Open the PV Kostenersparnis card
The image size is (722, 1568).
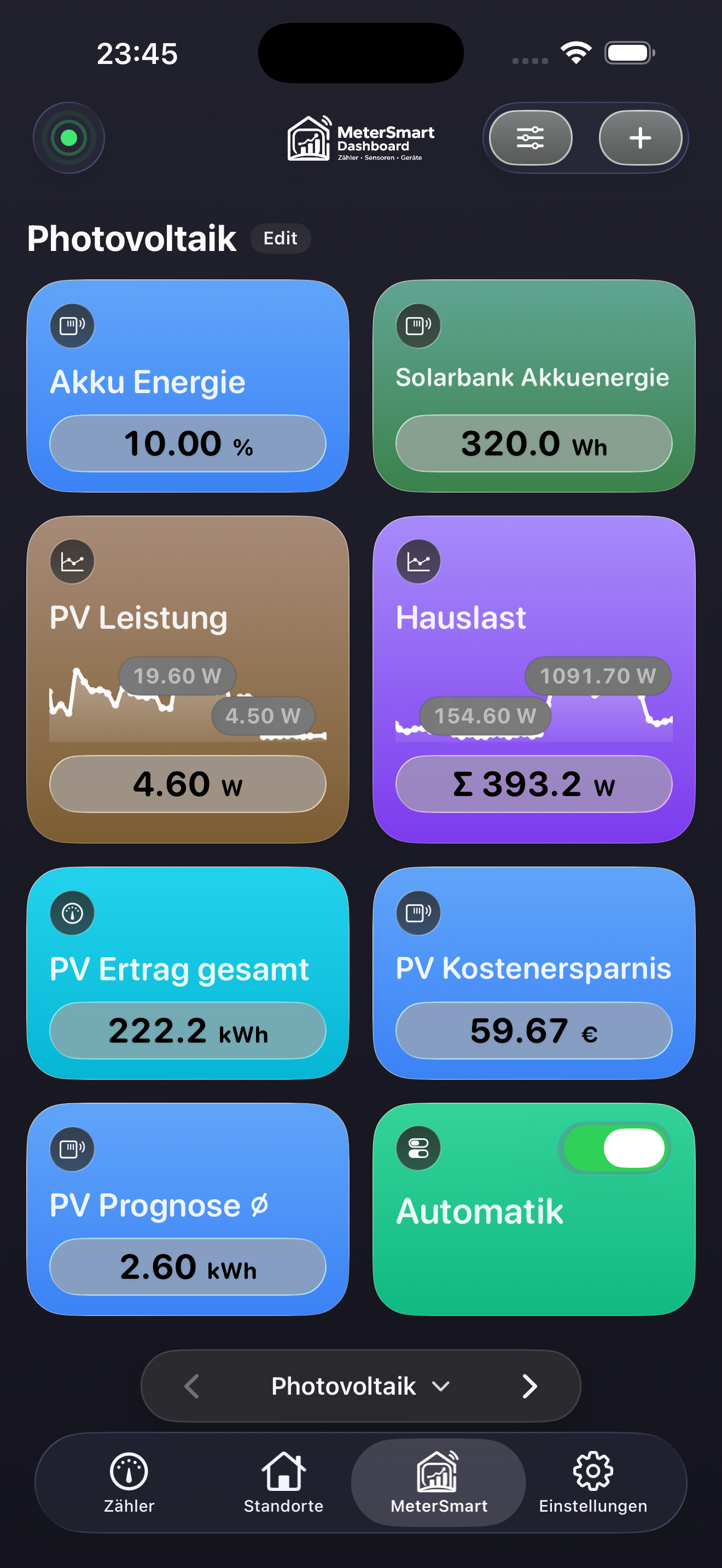pos(533,972)
